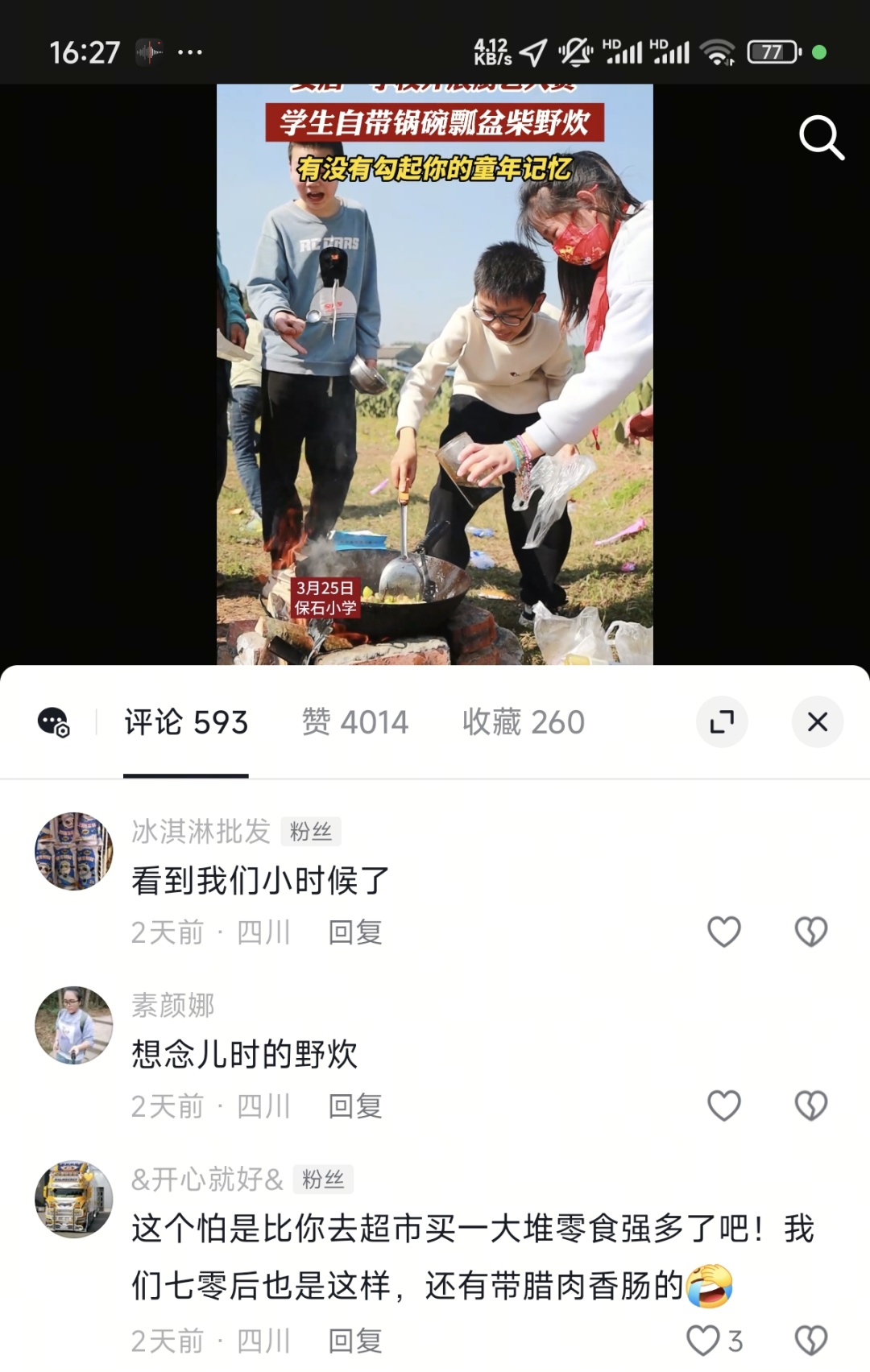The height and width of the screenshot is (1372, 870).
Task: View &开心就好&'s profile via avatar
Action: (74, 1199)
